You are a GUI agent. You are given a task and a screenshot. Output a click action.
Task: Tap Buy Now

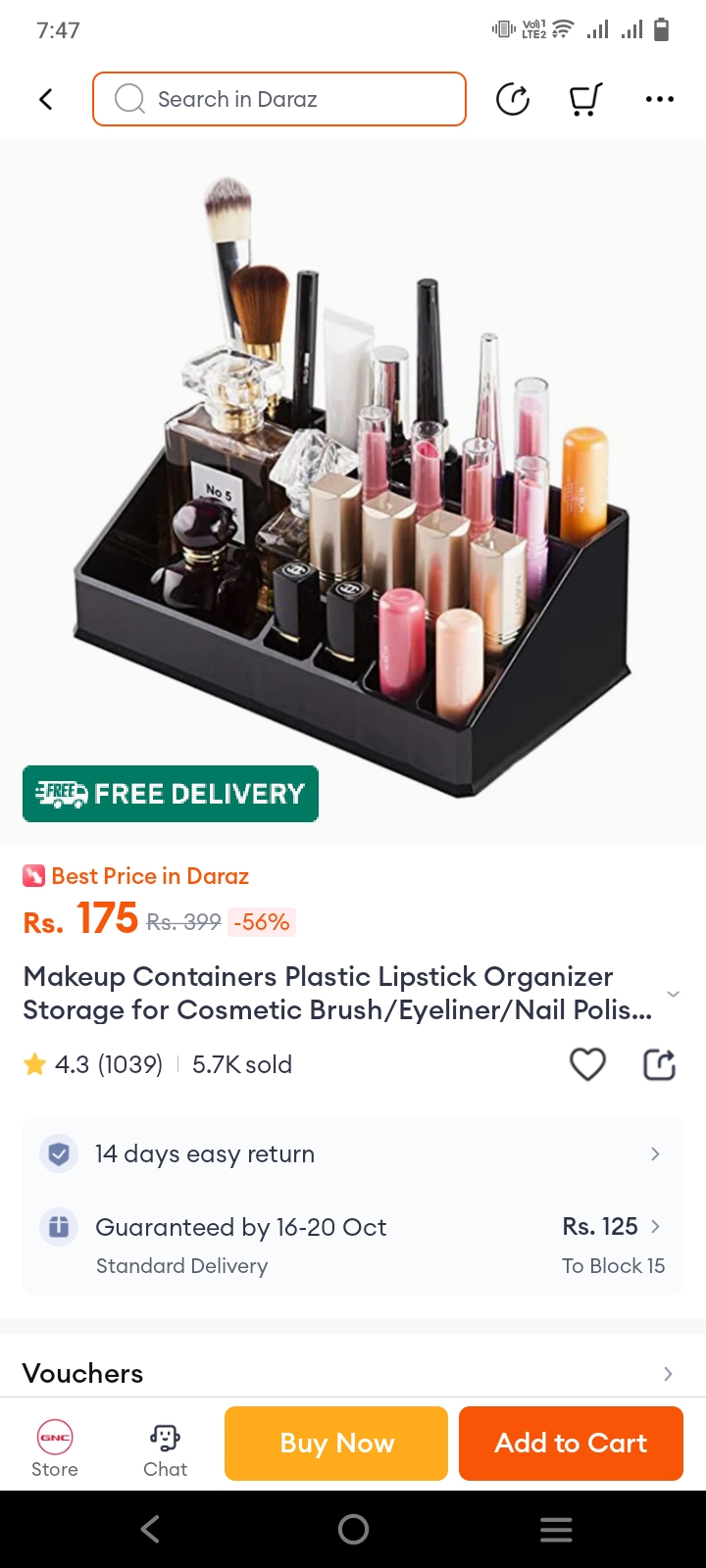coord(336,1443)
